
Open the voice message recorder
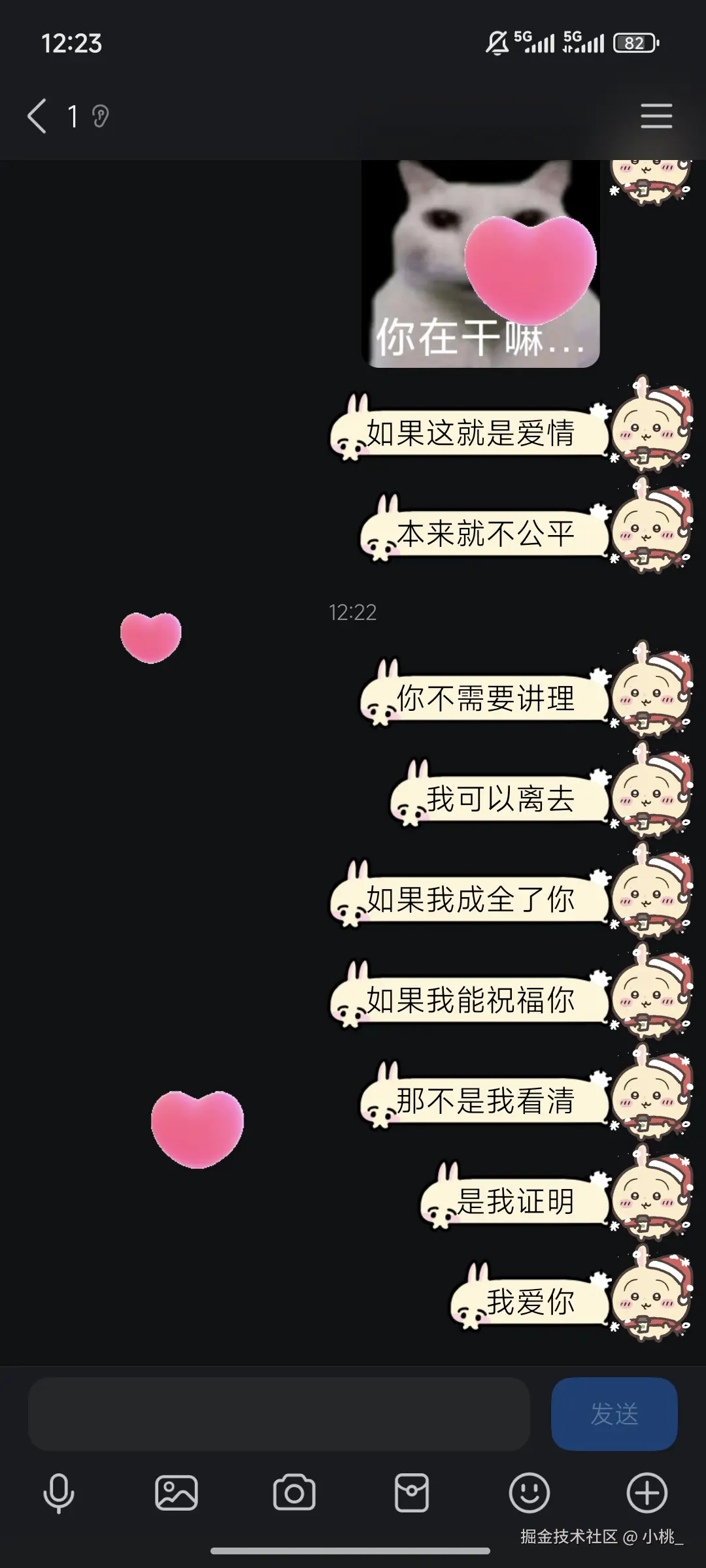coord(59,1493)
